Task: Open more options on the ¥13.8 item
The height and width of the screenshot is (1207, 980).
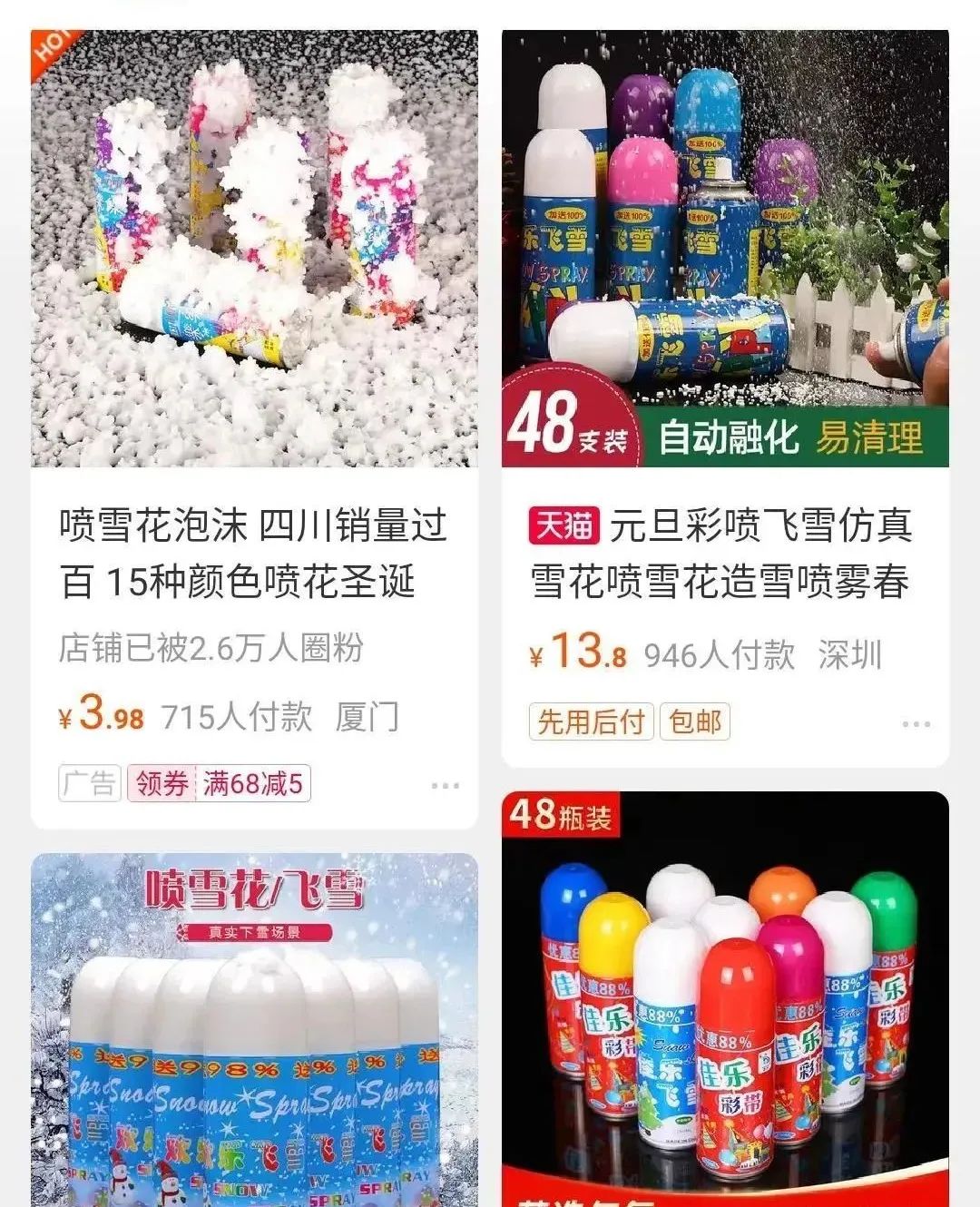Action: pyautogui.click(x=916, y=723)
